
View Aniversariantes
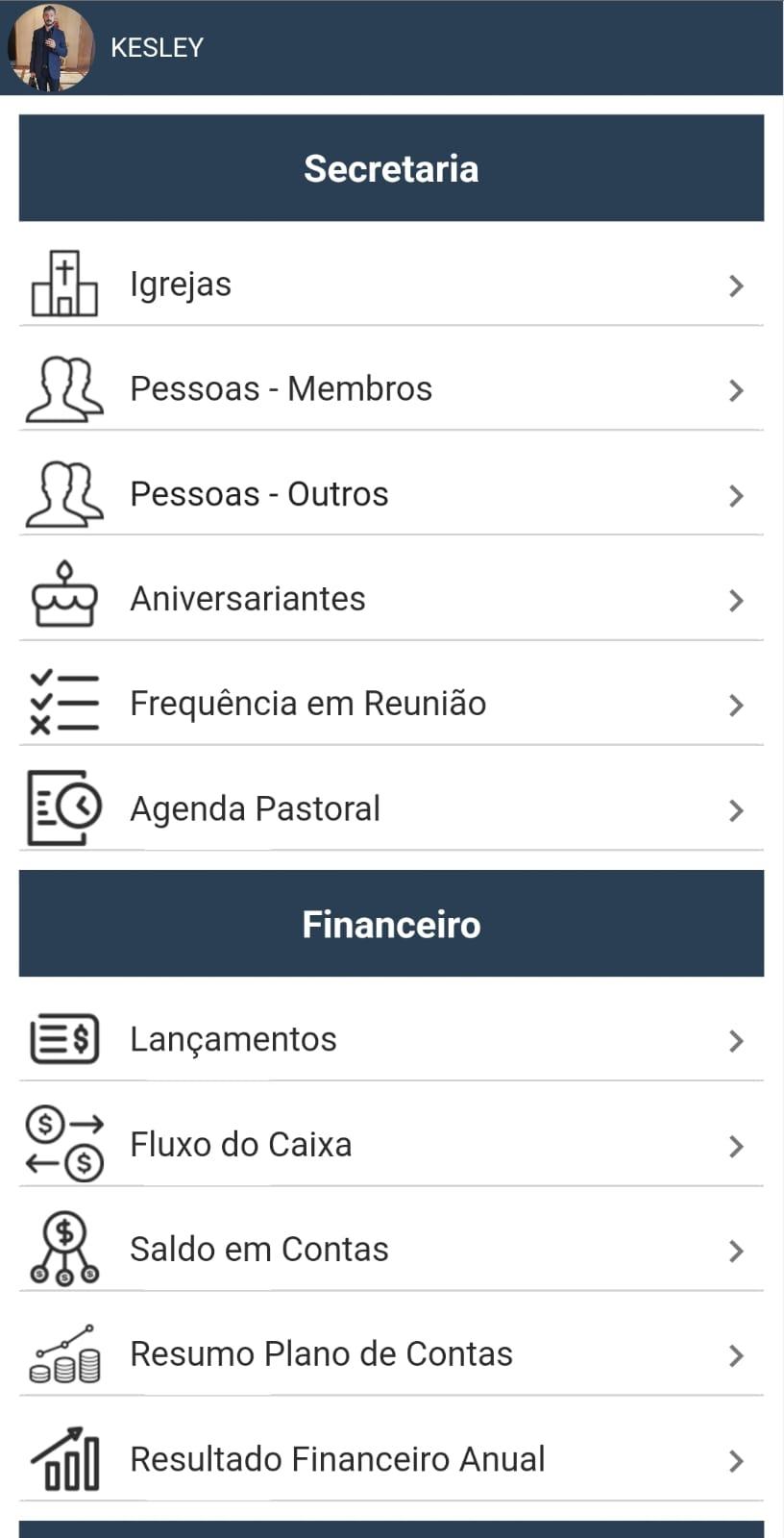tap(391, 599)
